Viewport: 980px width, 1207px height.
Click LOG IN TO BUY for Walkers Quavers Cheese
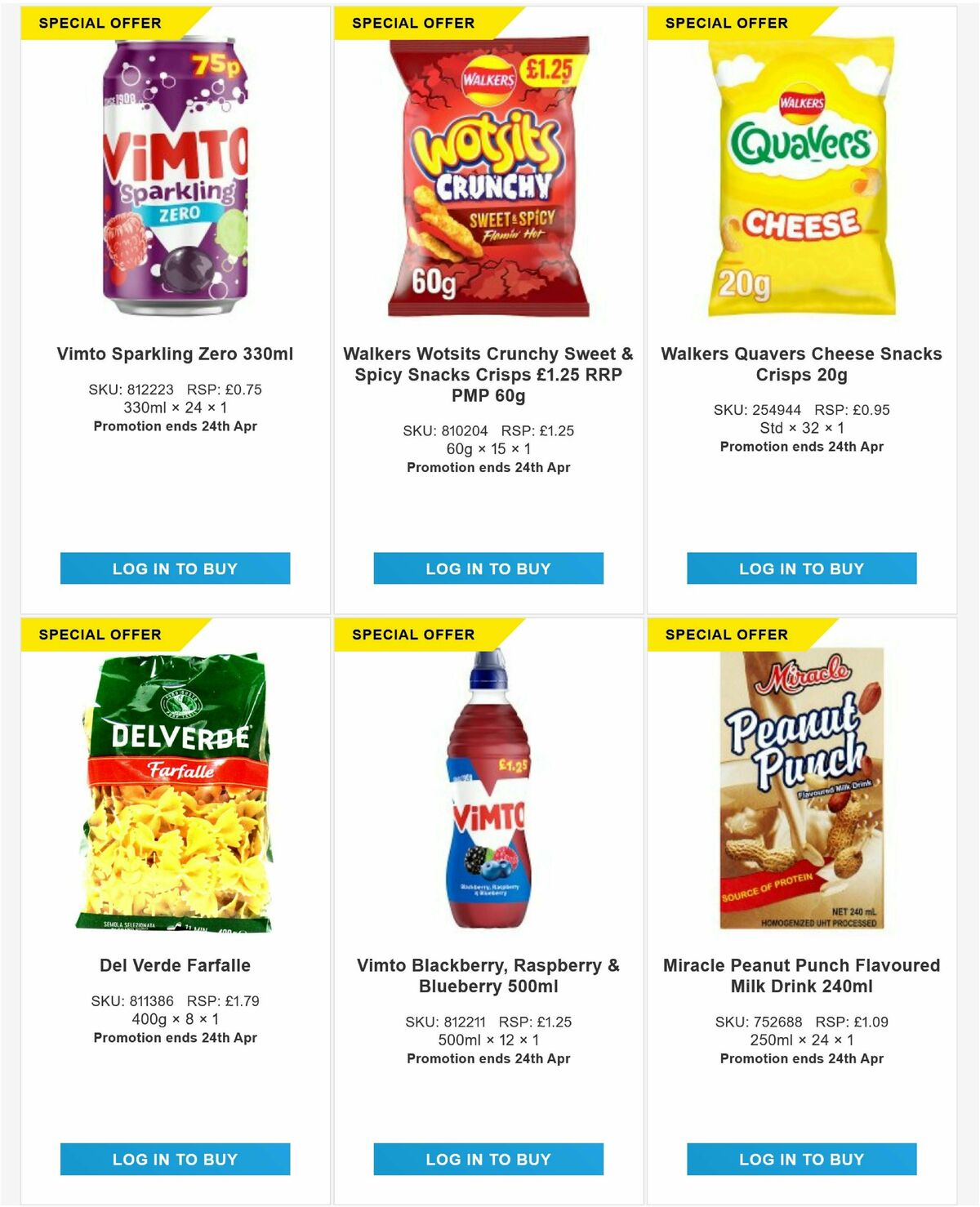point(801,568)
